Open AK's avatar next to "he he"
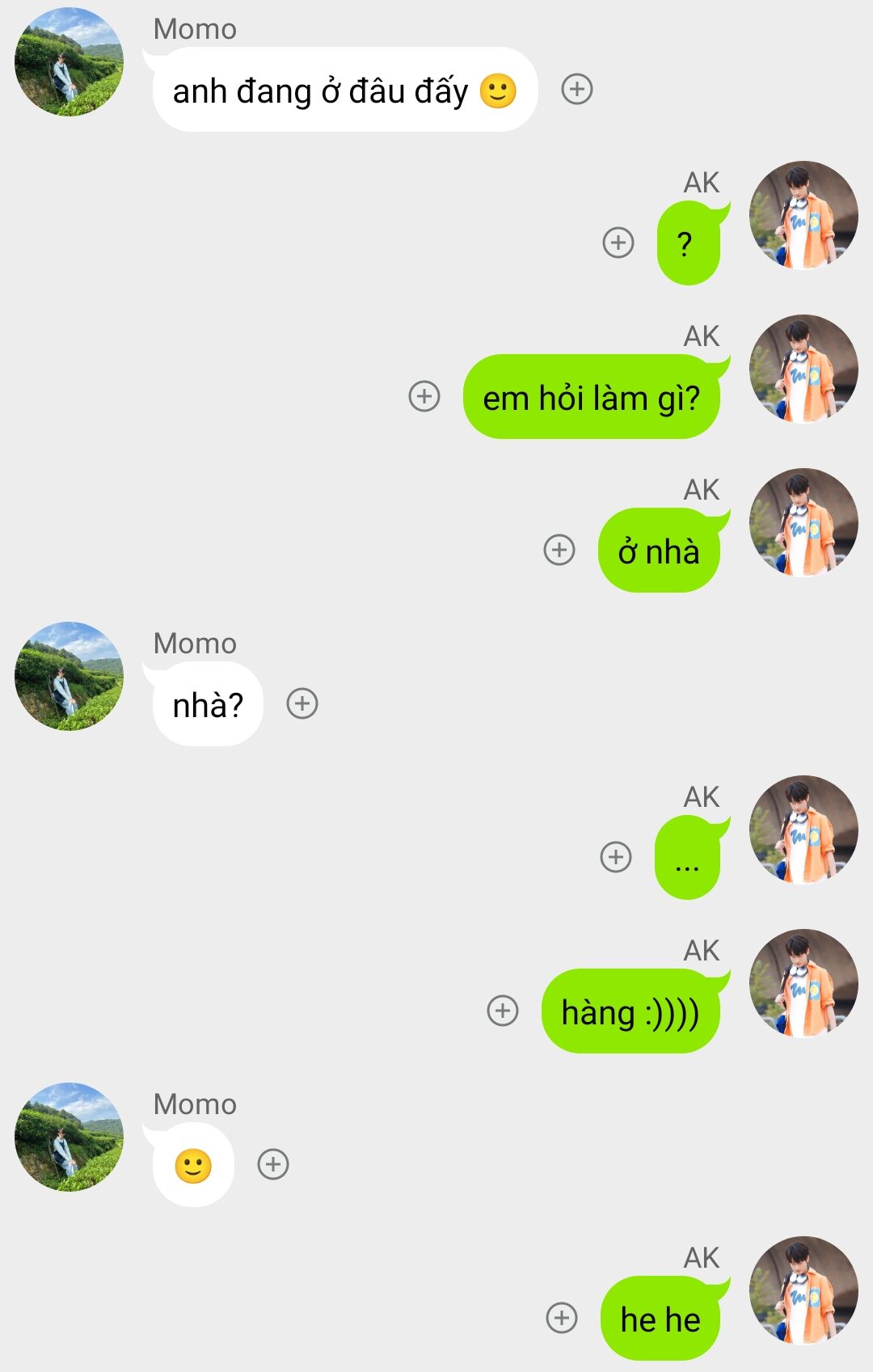This screenshot has height=1372, width=873. coord(803,1290)
